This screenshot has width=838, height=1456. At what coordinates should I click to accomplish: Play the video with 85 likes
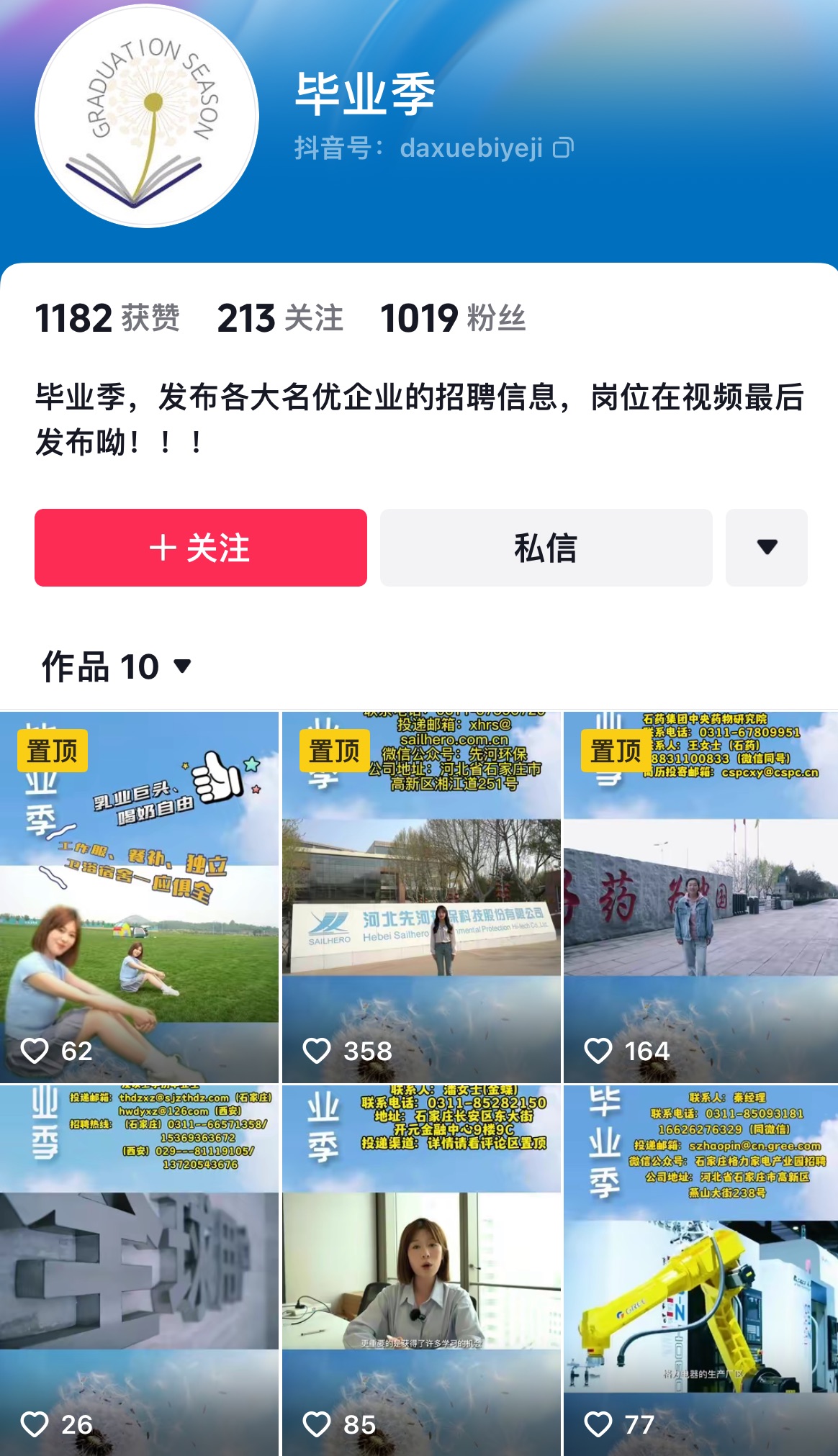(x=421, y=1270)
